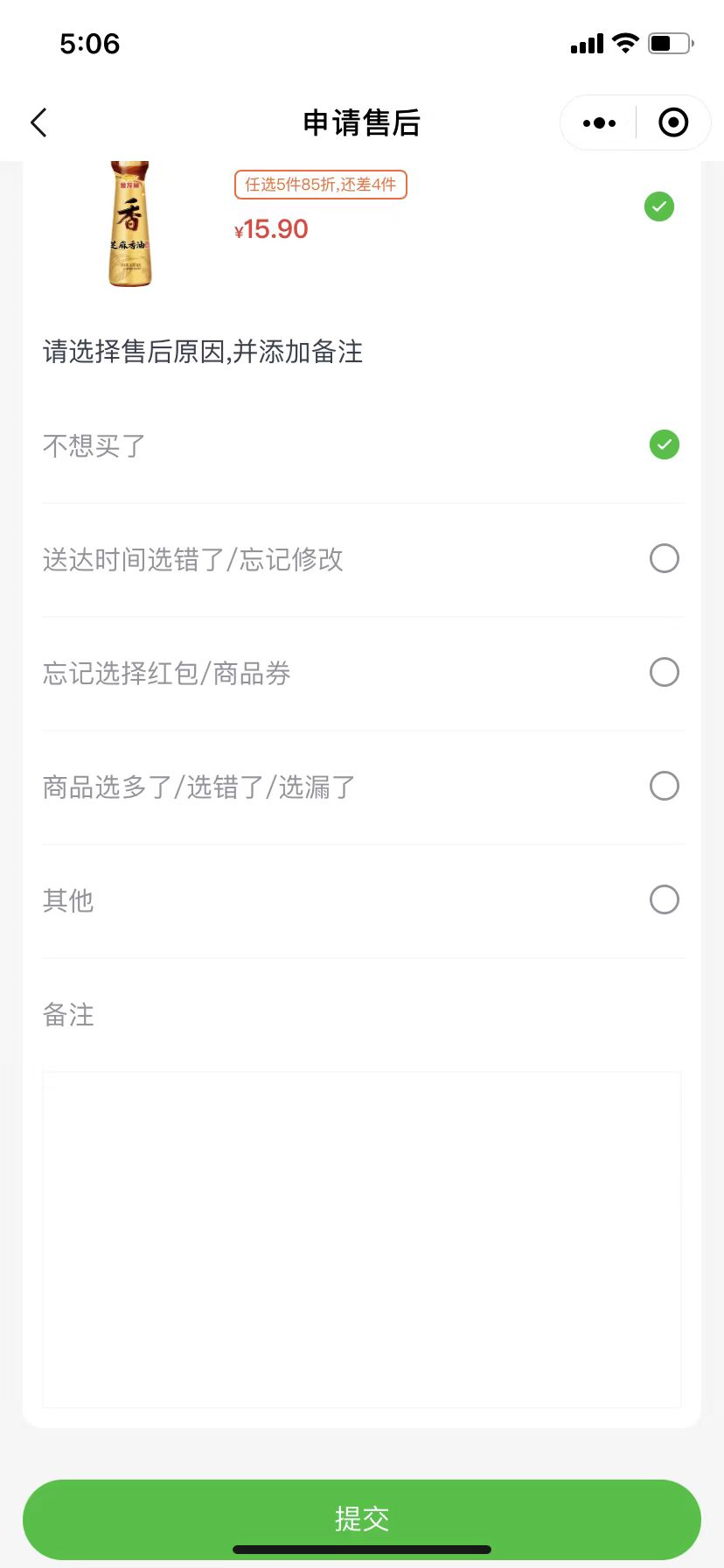This screenshot has height=1568, width=724.
Task: Pick reason 忘记选择红包/商品券
Action: coord(664,672)
